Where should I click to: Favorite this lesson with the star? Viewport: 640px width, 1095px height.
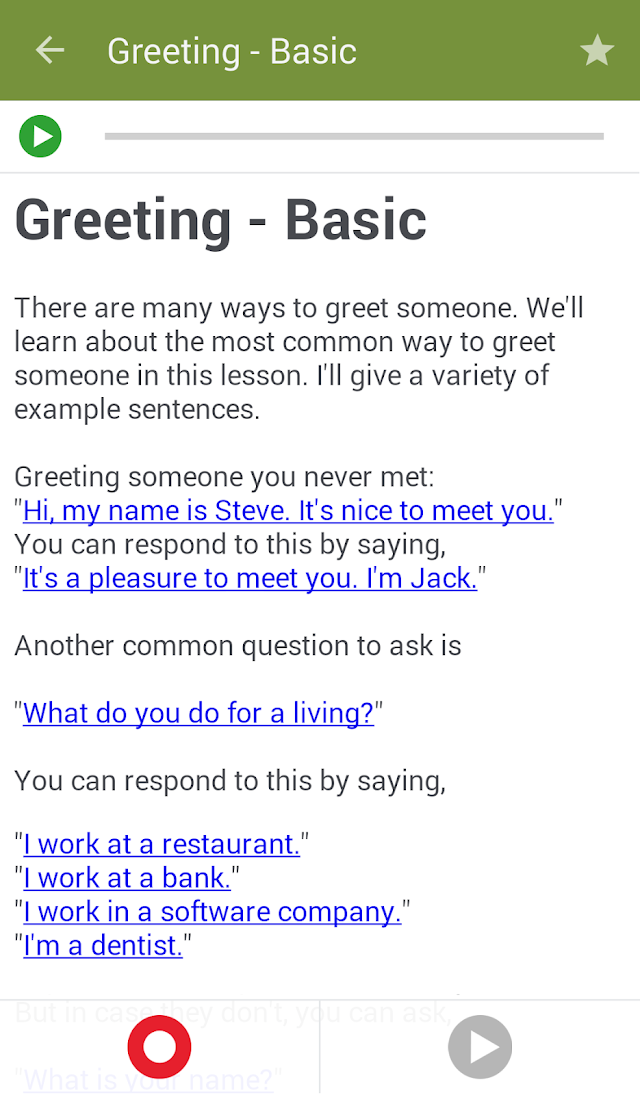[x=597, y=50]
